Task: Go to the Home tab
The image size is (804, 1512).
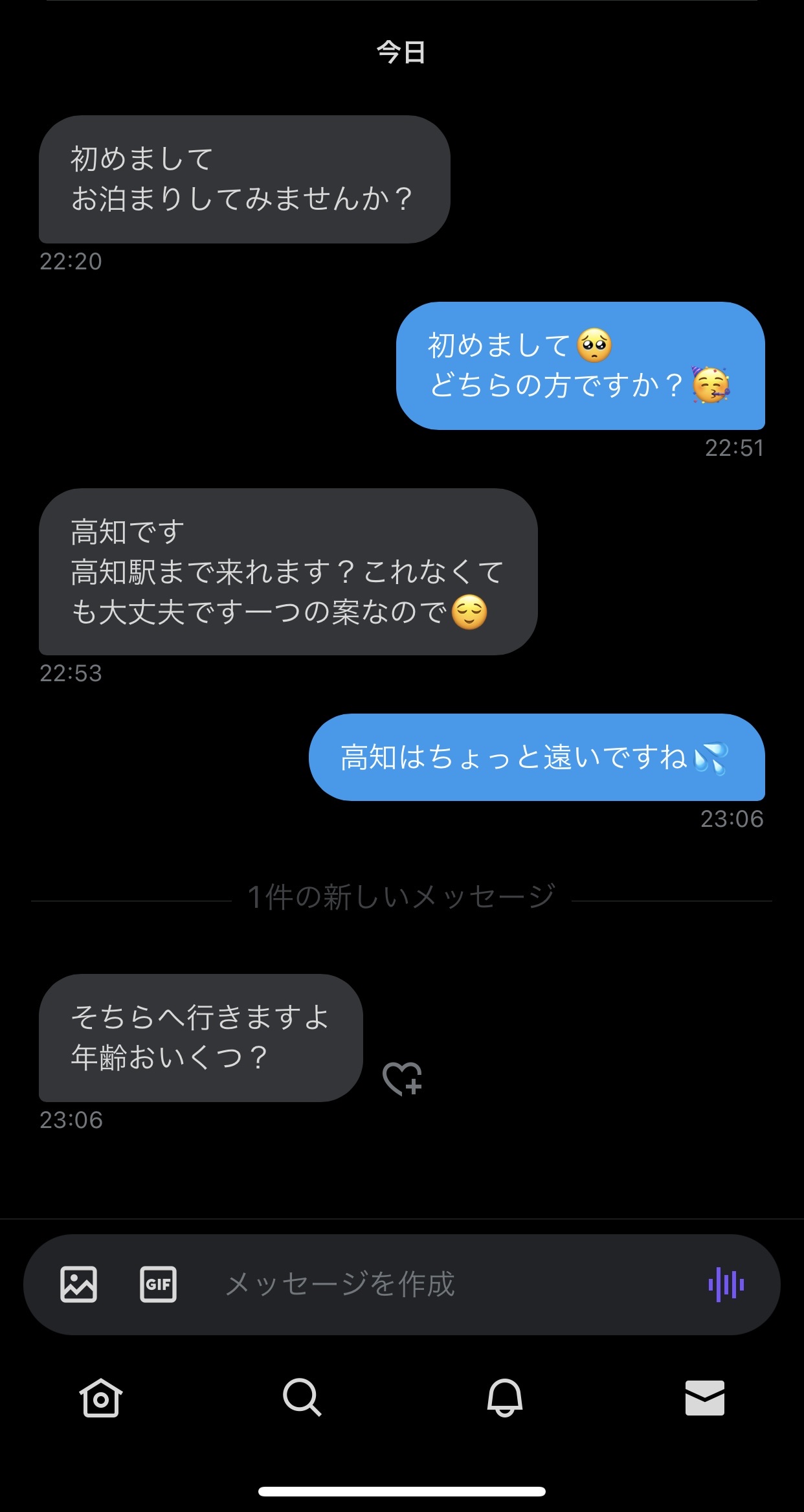Action: click(100, 1398)
